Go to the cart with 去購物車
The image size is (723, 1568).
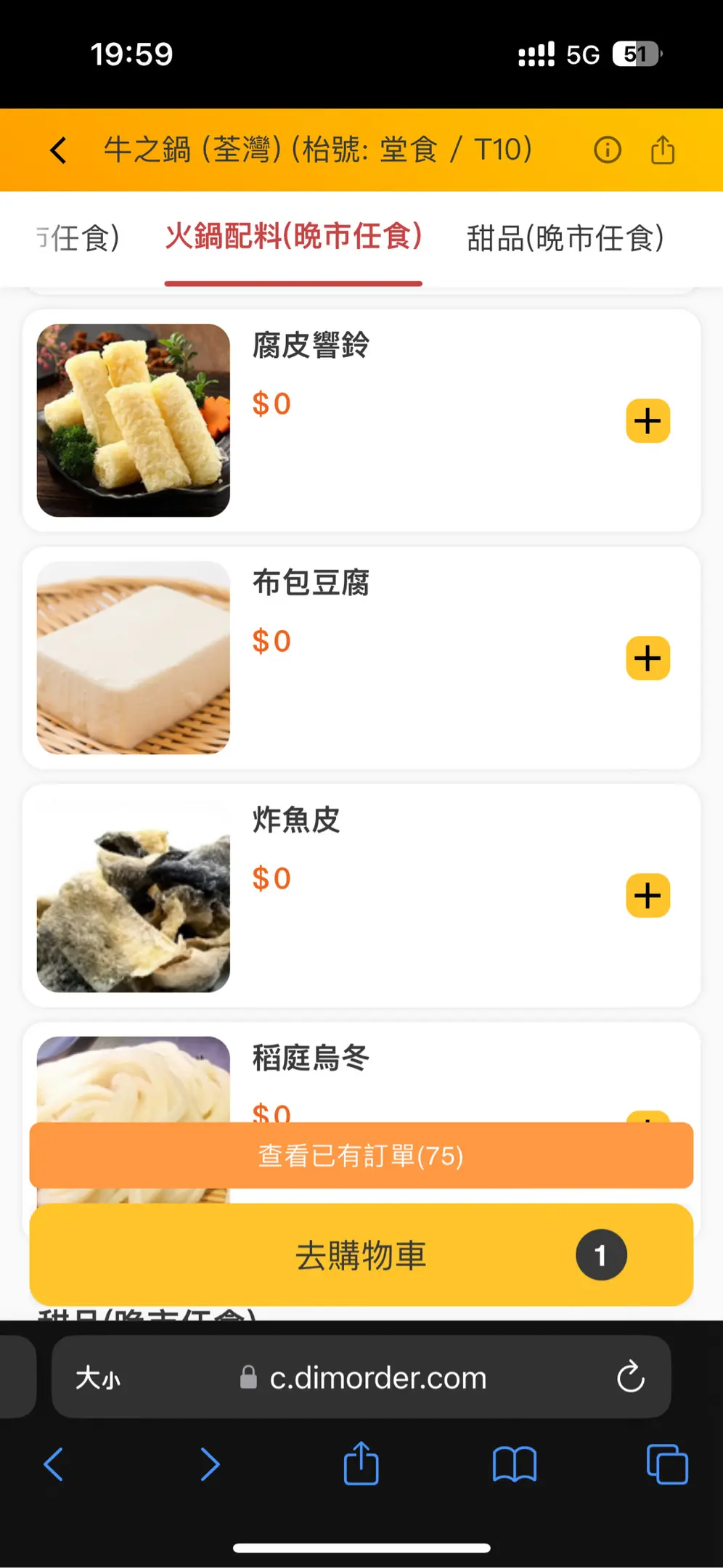click(x=361, y=1255)
